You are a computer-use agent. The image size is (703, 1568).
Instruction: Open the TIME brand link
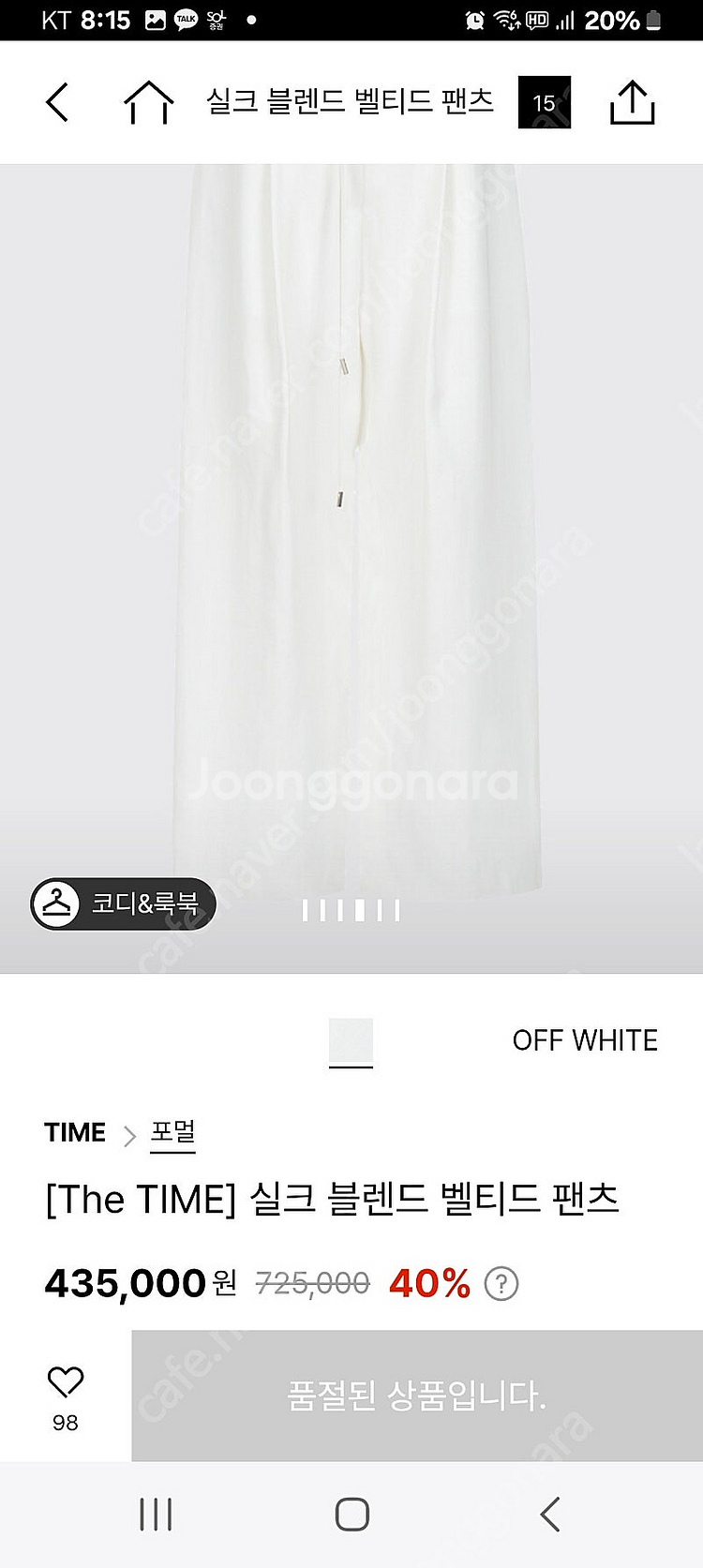pos(75,1132)
